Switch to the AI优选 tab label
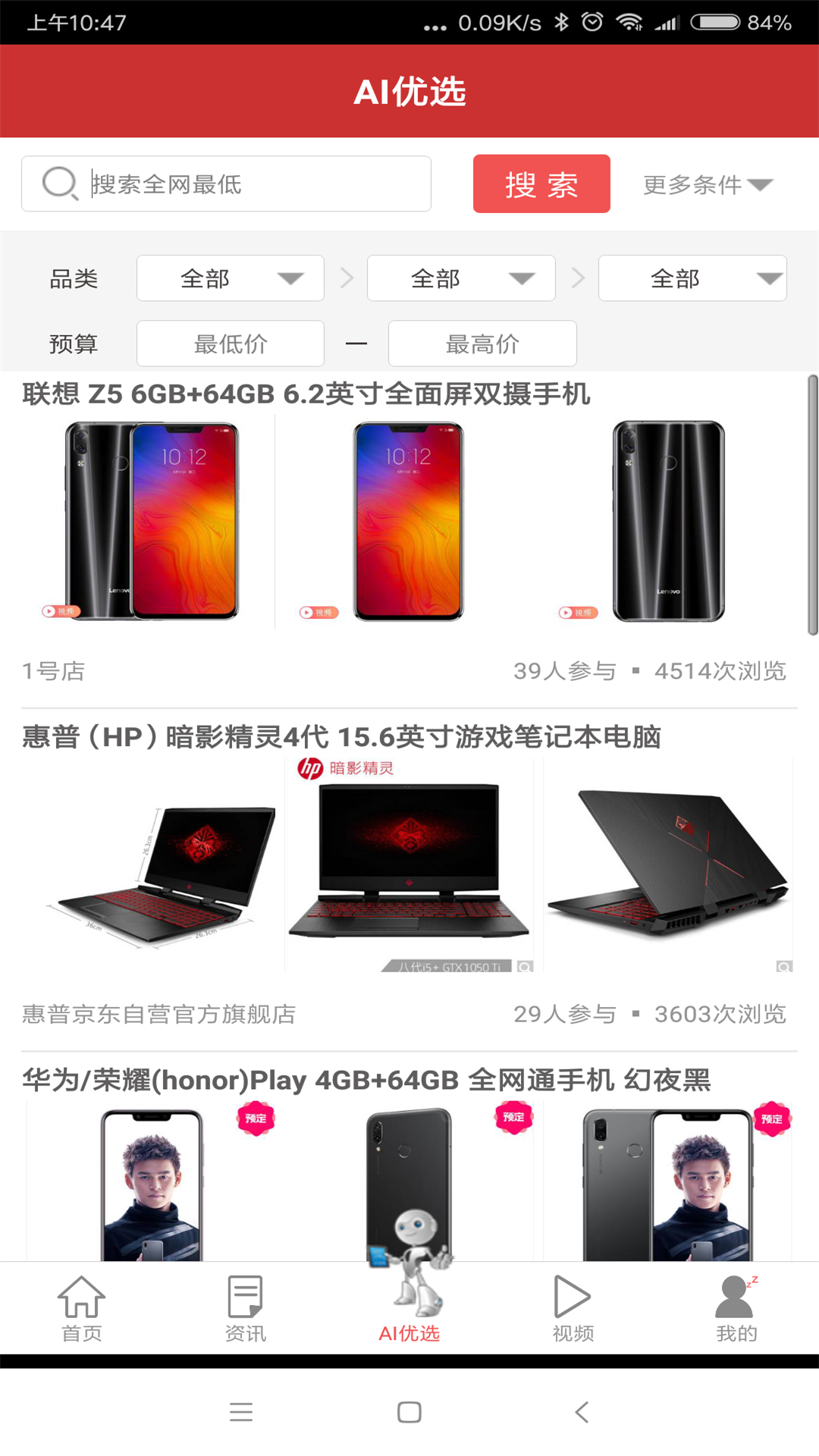This screenshot has width=819, height=1456. [x=409, y=1334]
